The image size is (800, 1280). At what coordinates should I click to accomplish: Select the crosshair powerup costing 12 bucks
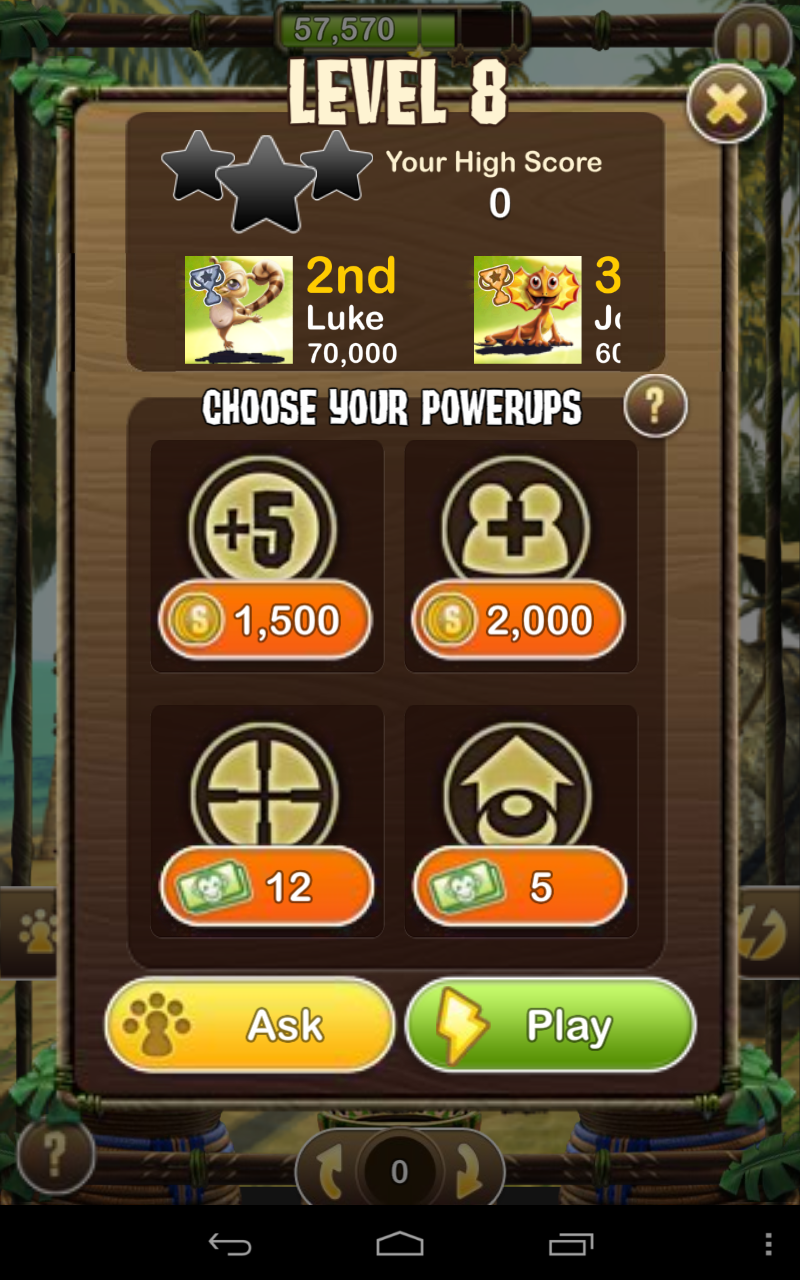click(x=266, y=821)
